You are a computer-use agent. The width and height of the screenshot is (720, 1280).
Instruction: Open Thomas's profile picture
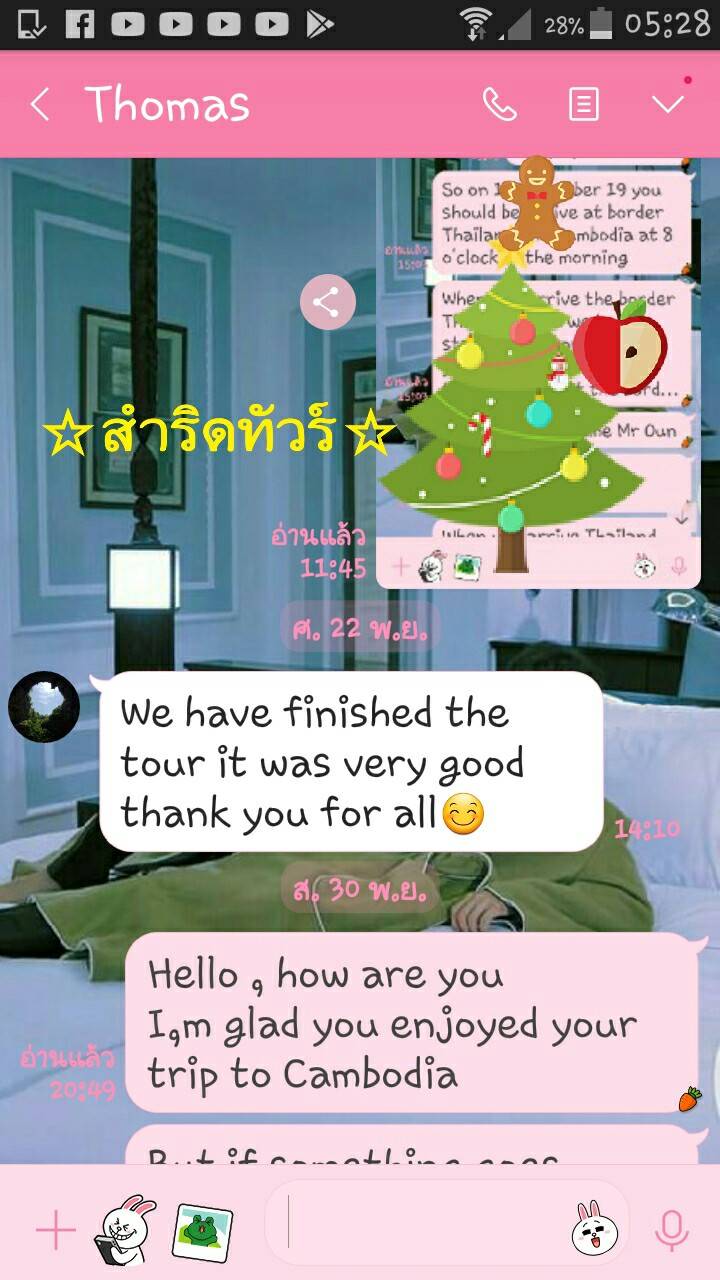(x=44, y=706)
